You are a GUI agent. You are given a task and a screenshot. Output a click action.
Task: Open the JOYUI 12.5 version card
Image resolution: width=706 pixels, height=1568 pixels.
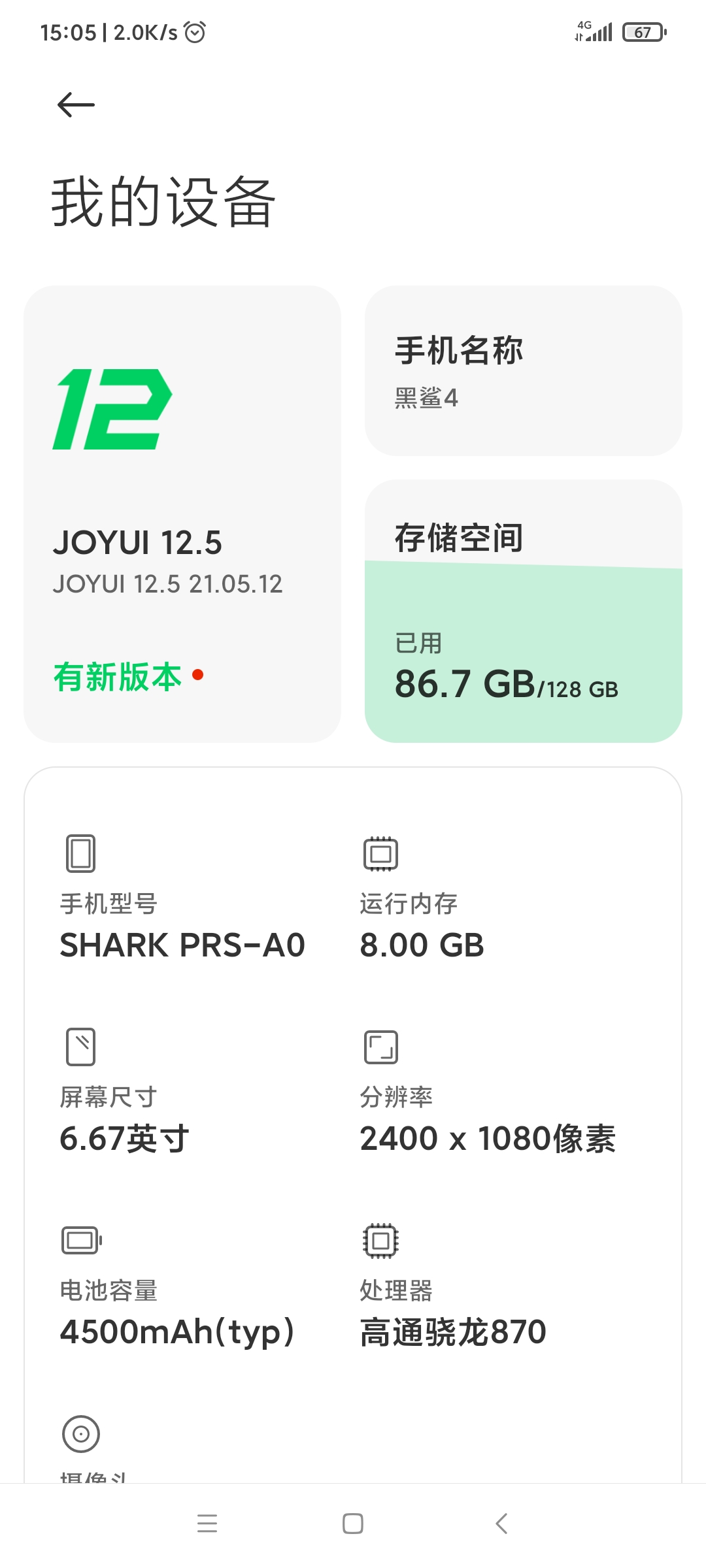click(182, 514)
